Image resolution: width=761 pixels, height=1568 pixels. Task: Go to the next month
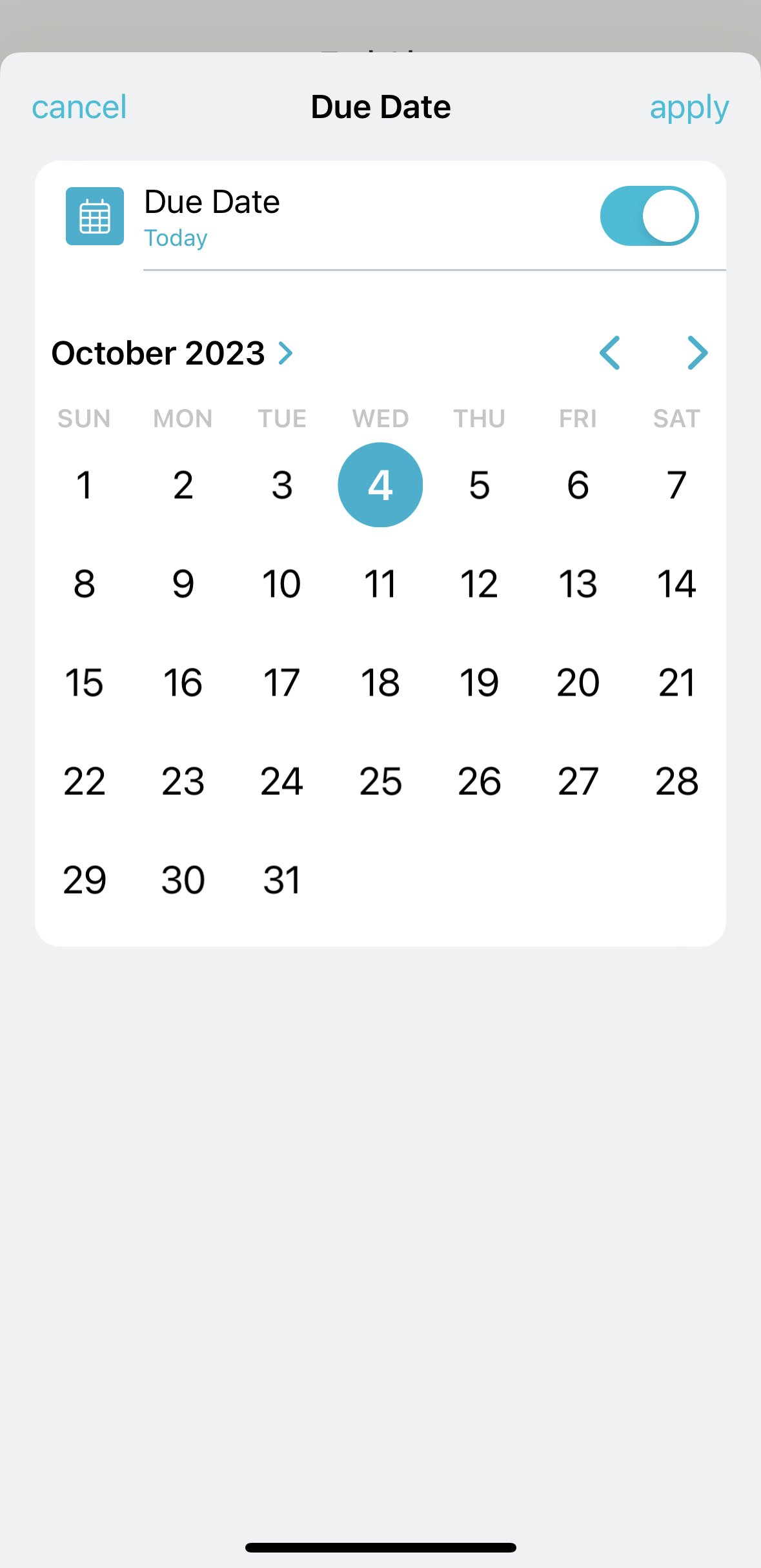click(698, 353)
